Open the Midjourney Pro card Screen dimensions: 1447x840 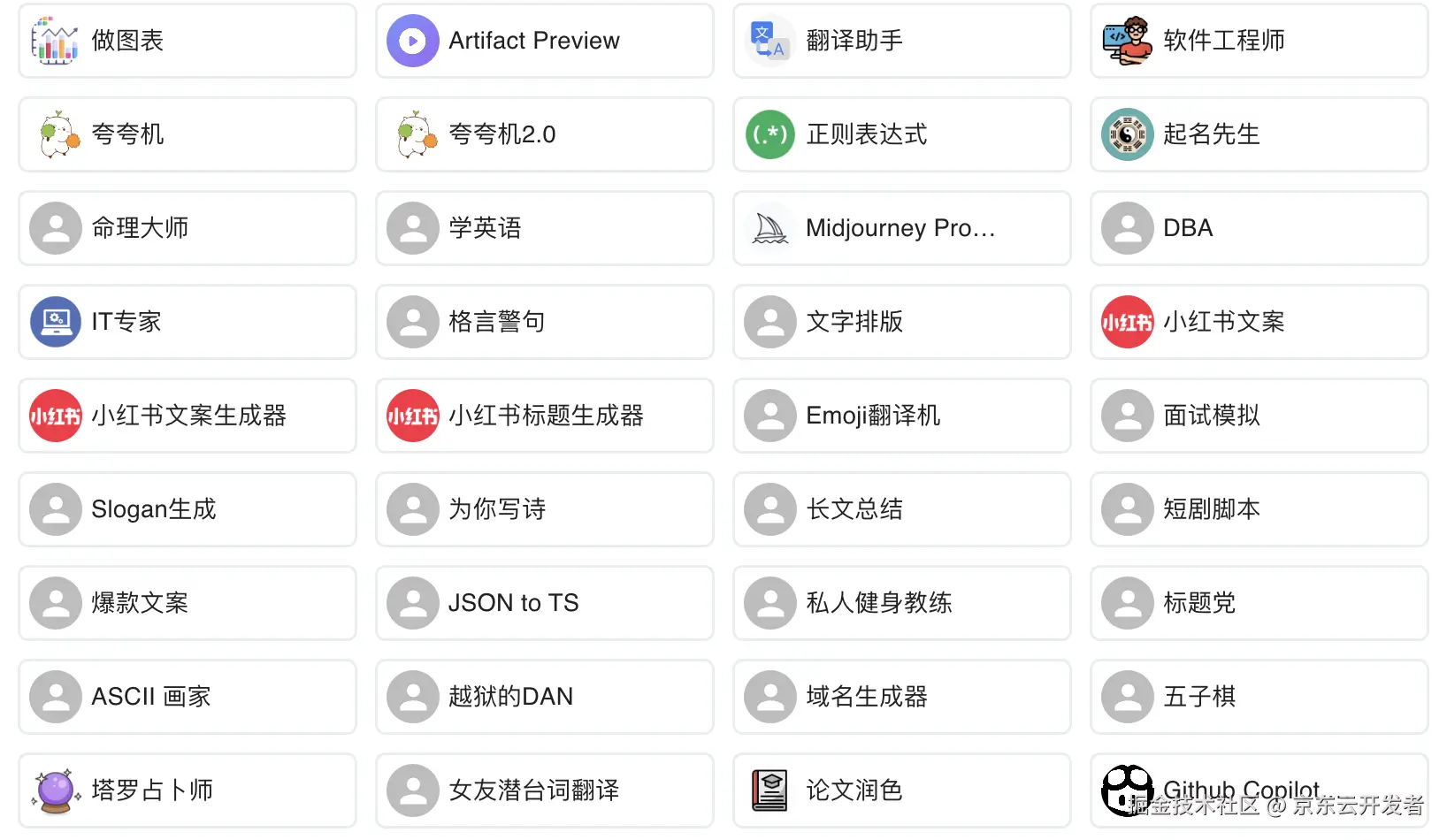coord(901,228)
